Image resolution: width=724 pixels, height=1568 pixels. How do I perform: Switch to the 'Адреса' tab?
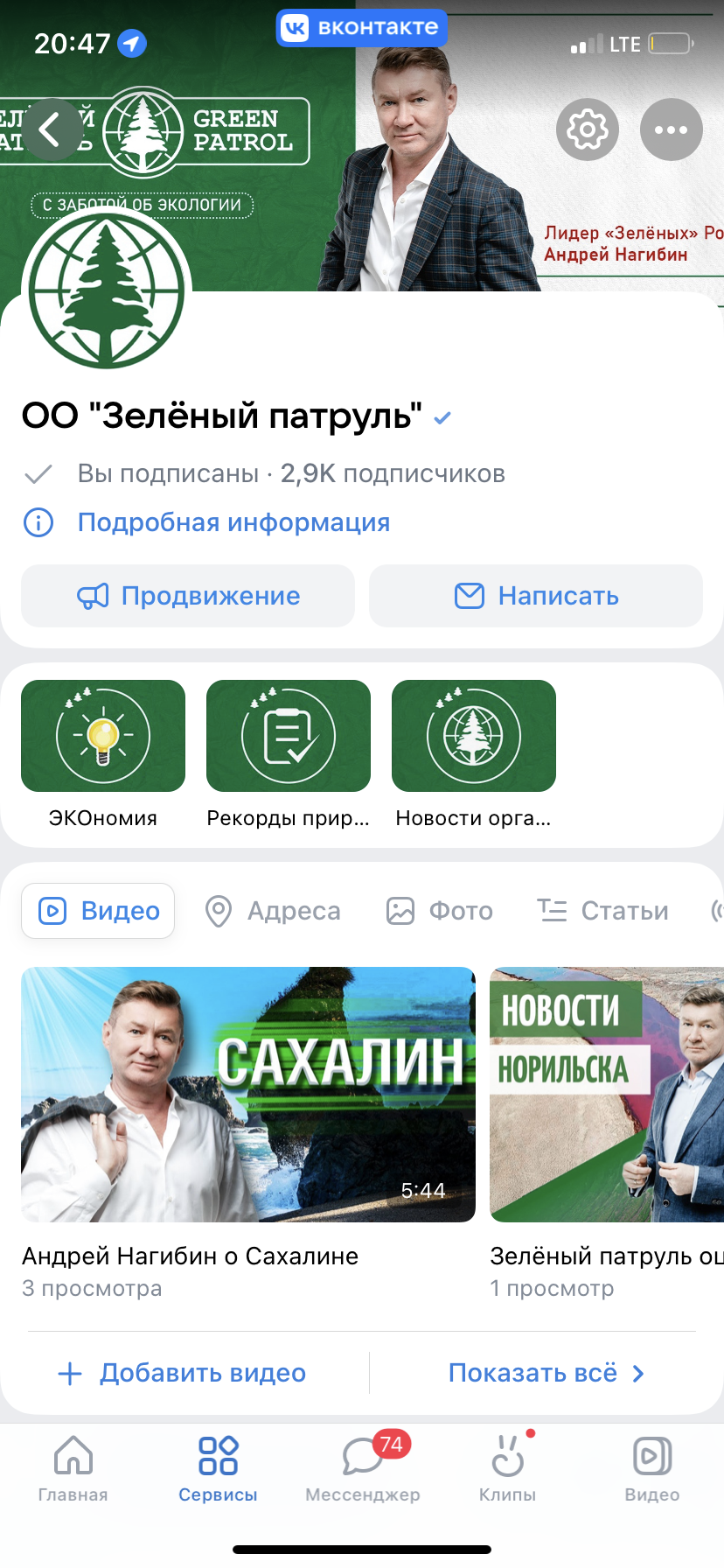point(273,911)
